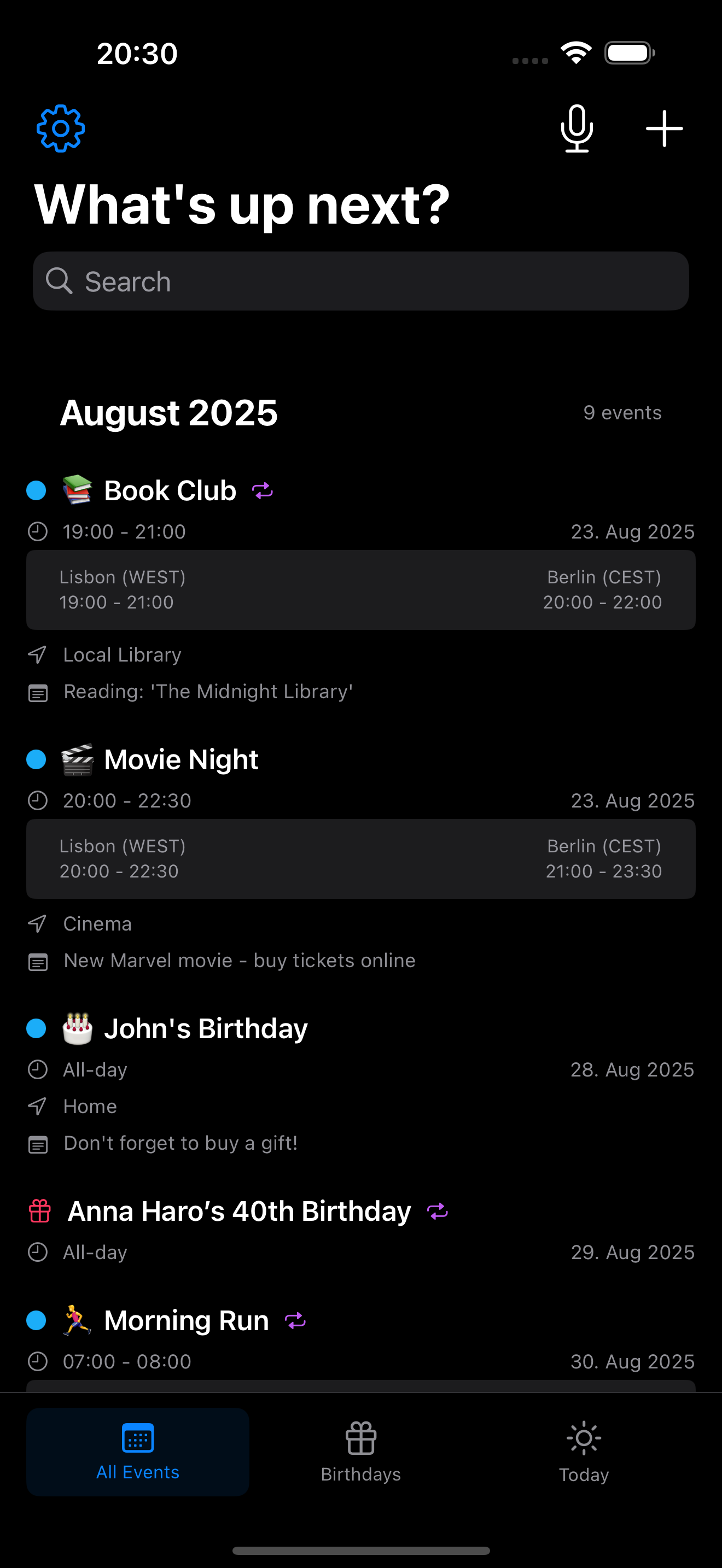Viewport: 722px width, 1568px height.
Task: Click the recurrence icon next to Book Club
Action: point(262,490)
